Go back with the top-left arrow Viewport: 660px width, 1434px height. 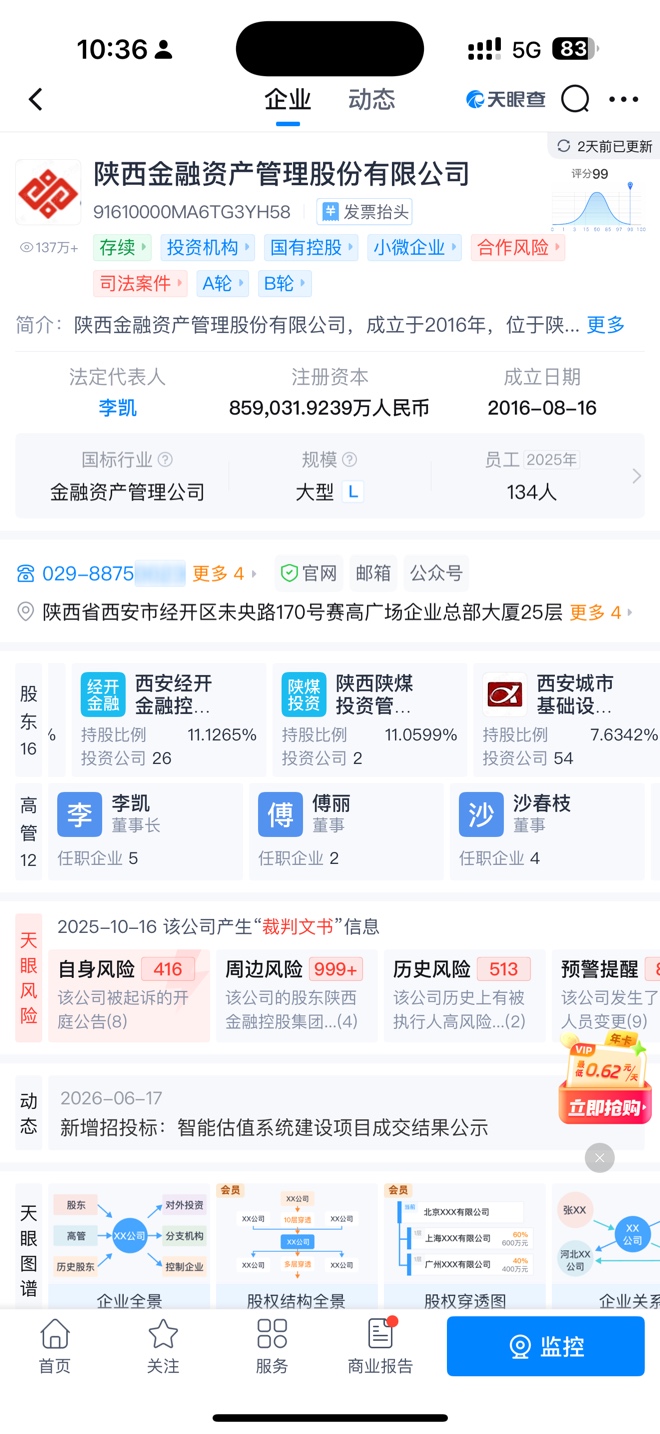pos(36,99)
